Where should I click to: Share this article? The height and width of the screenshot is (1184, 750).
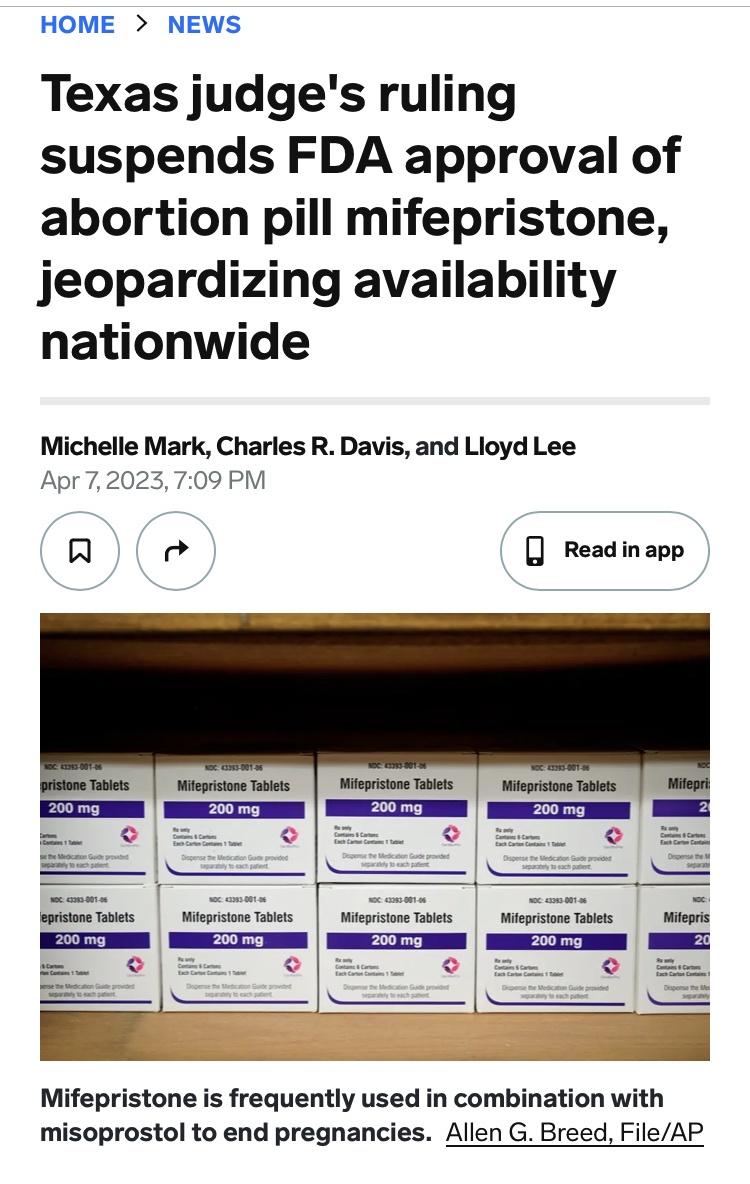point(176,550)
